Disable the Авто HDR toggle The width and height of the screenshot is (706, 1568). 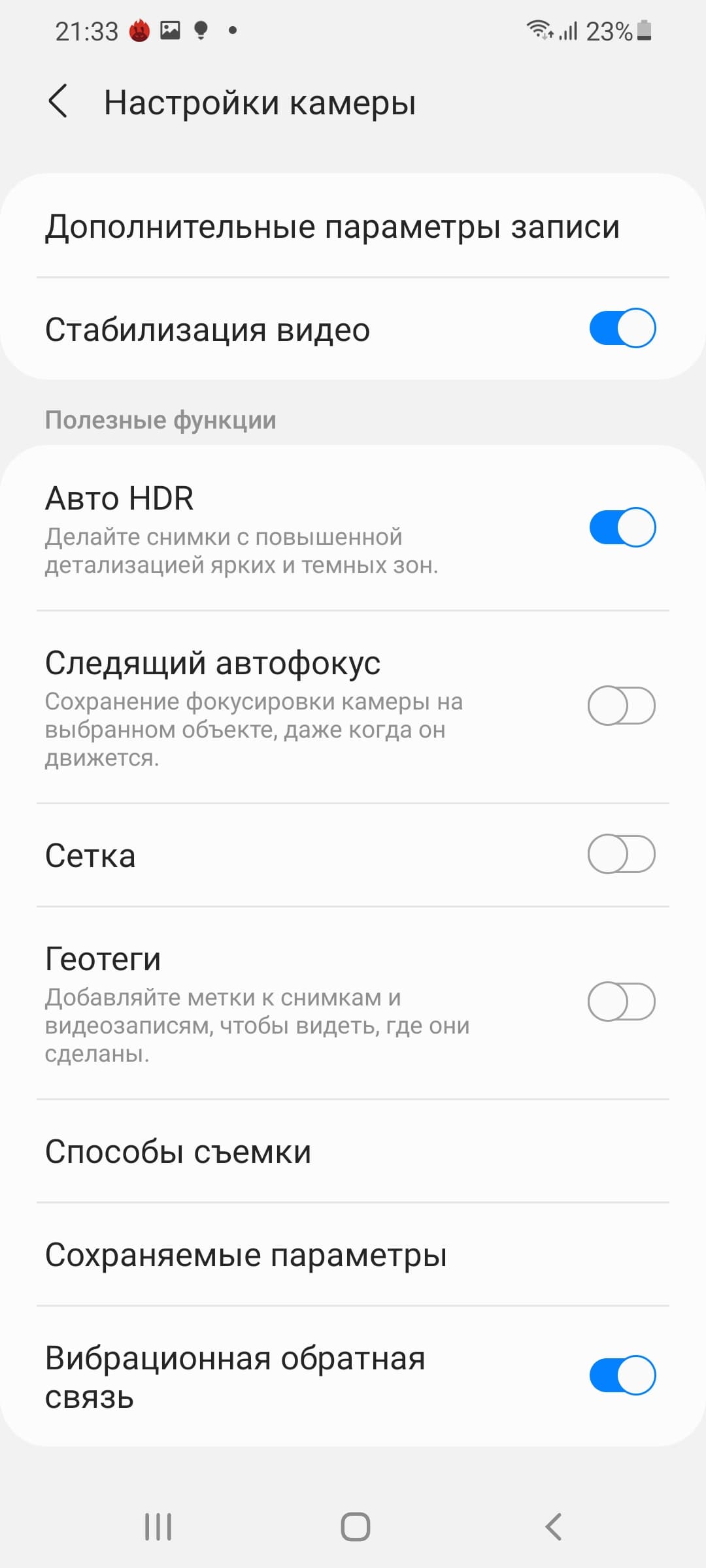point(622,527)
